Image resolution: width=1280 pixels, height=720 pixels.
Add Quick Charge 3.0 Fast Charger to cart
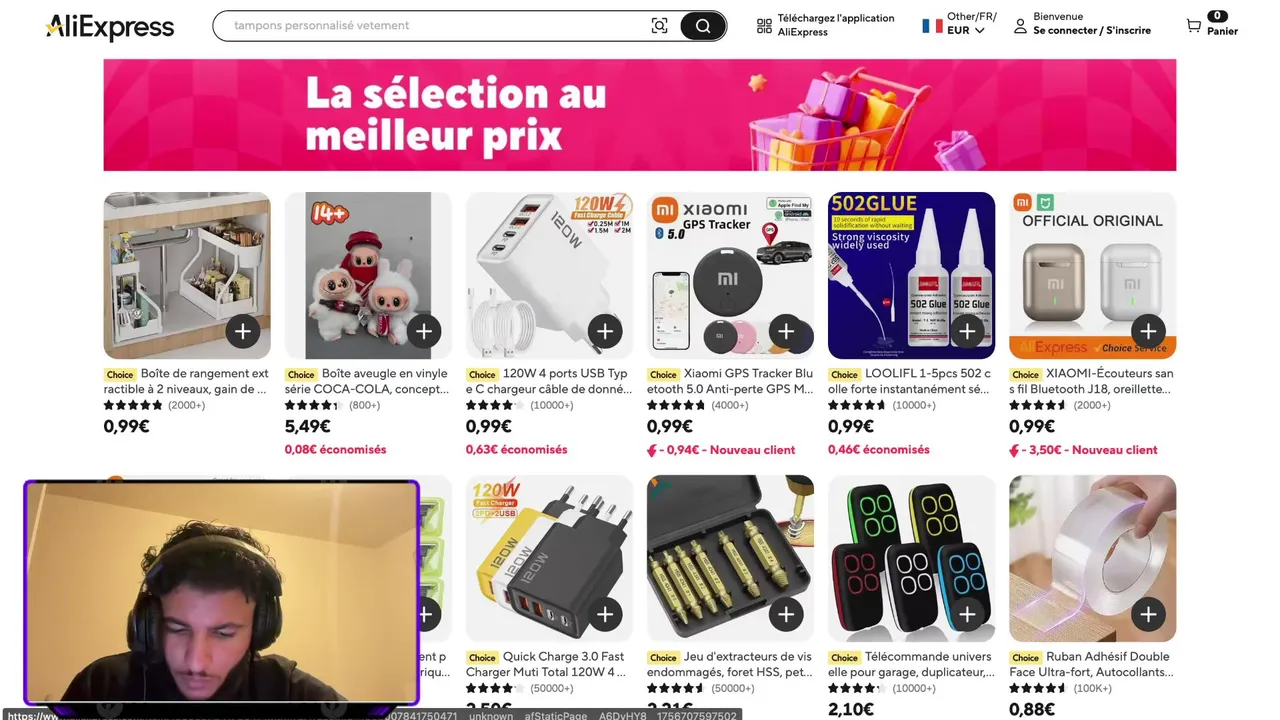pos(605,614)
